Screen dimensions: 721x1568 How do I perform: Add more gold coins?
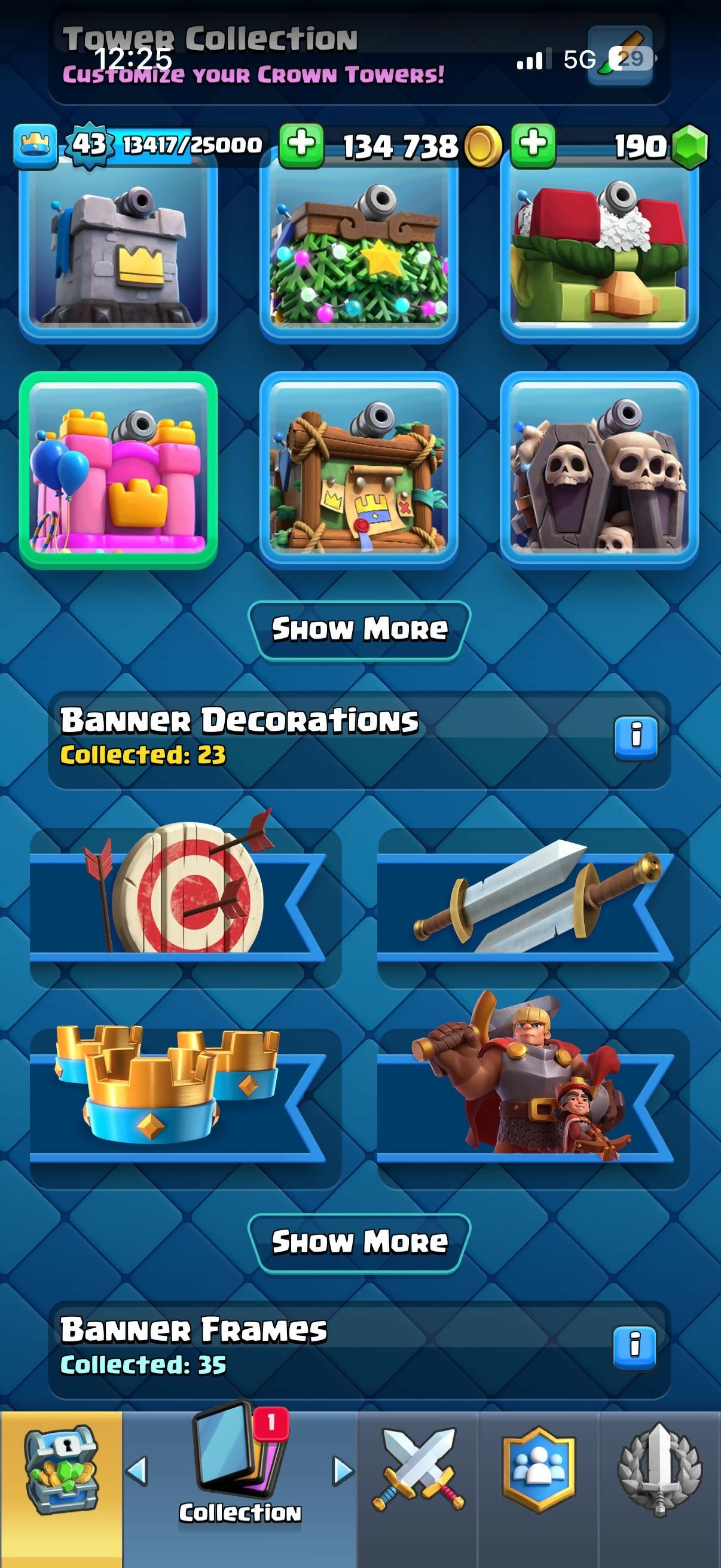pos(301,145)
